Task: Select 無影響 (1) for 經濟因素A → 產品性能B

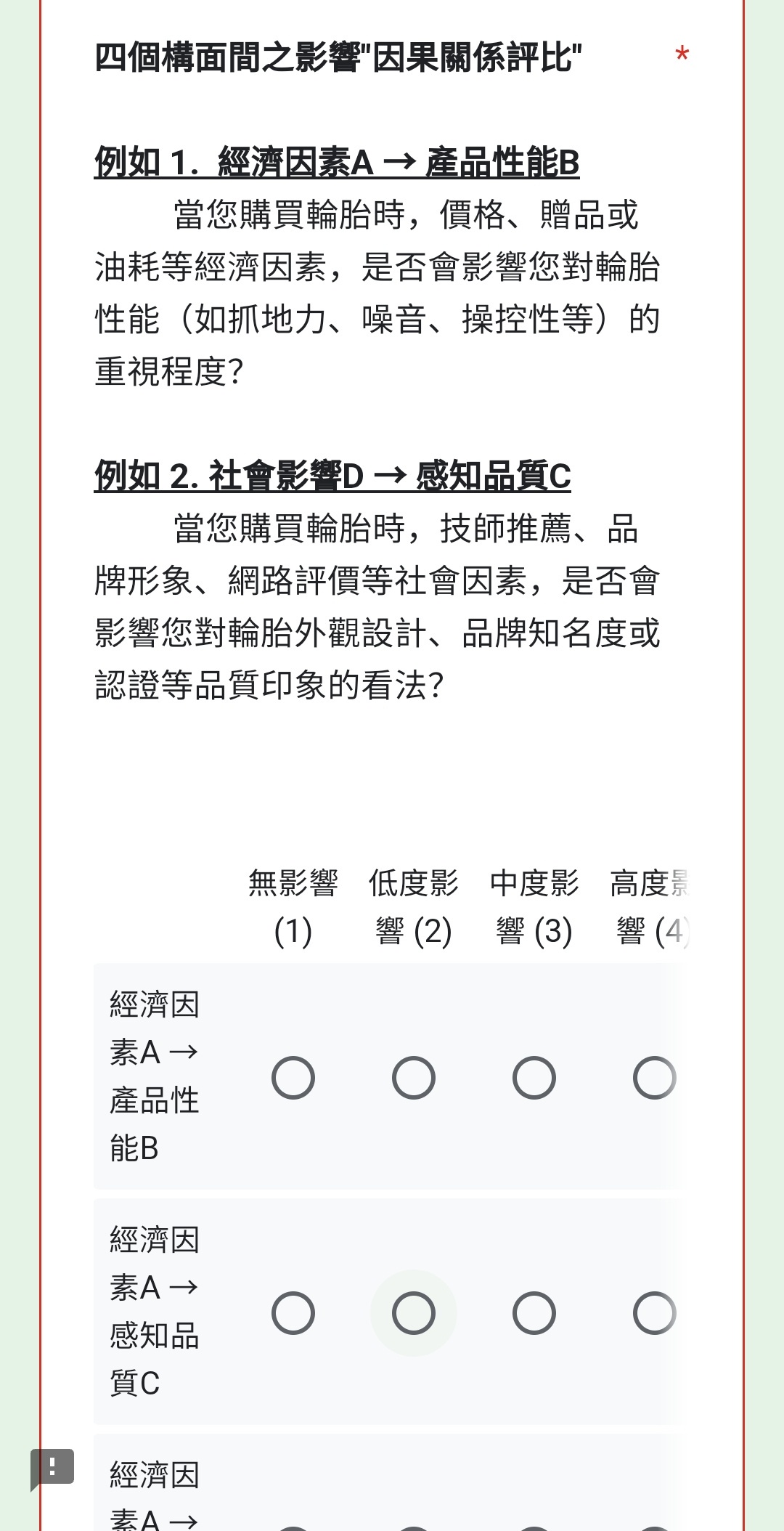Action: [x=293, y=1078]
